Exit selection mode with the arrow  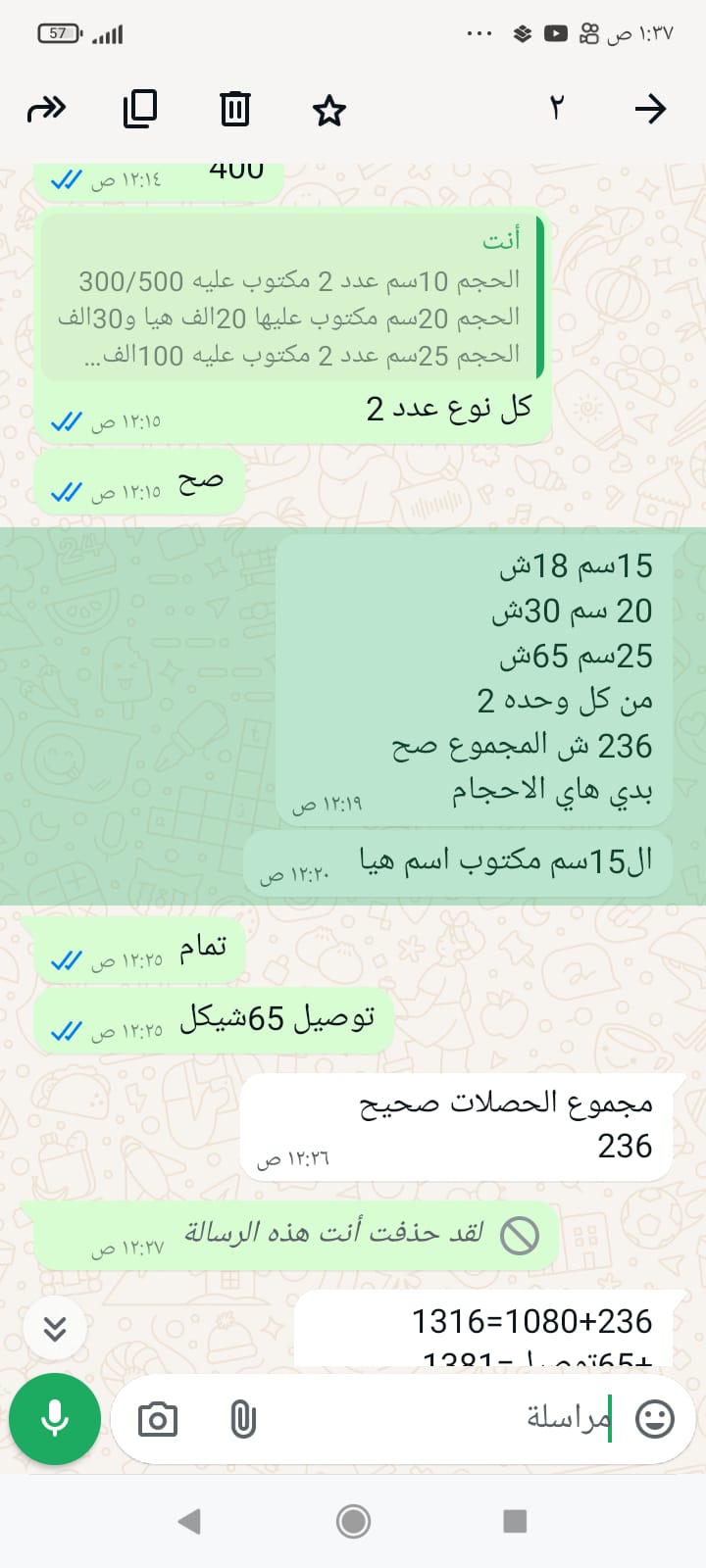click(x=650, y=109)
